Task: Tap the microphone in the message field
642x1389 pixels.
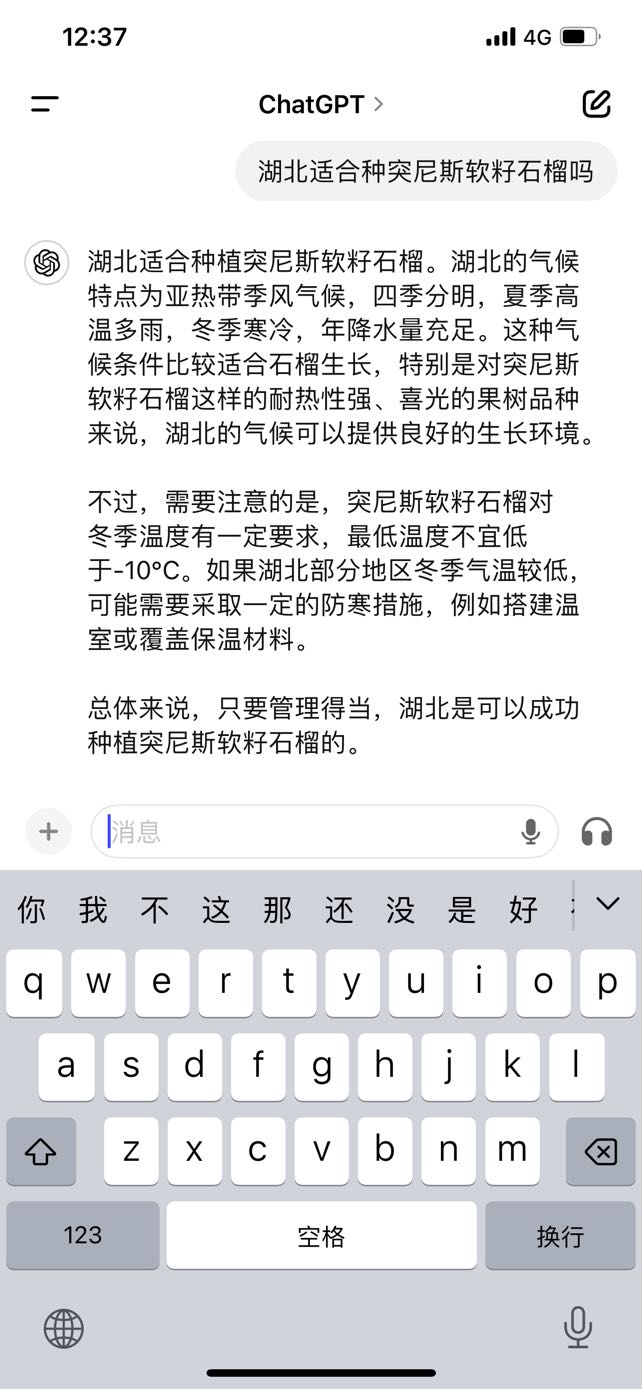Action: click(531, 831)
